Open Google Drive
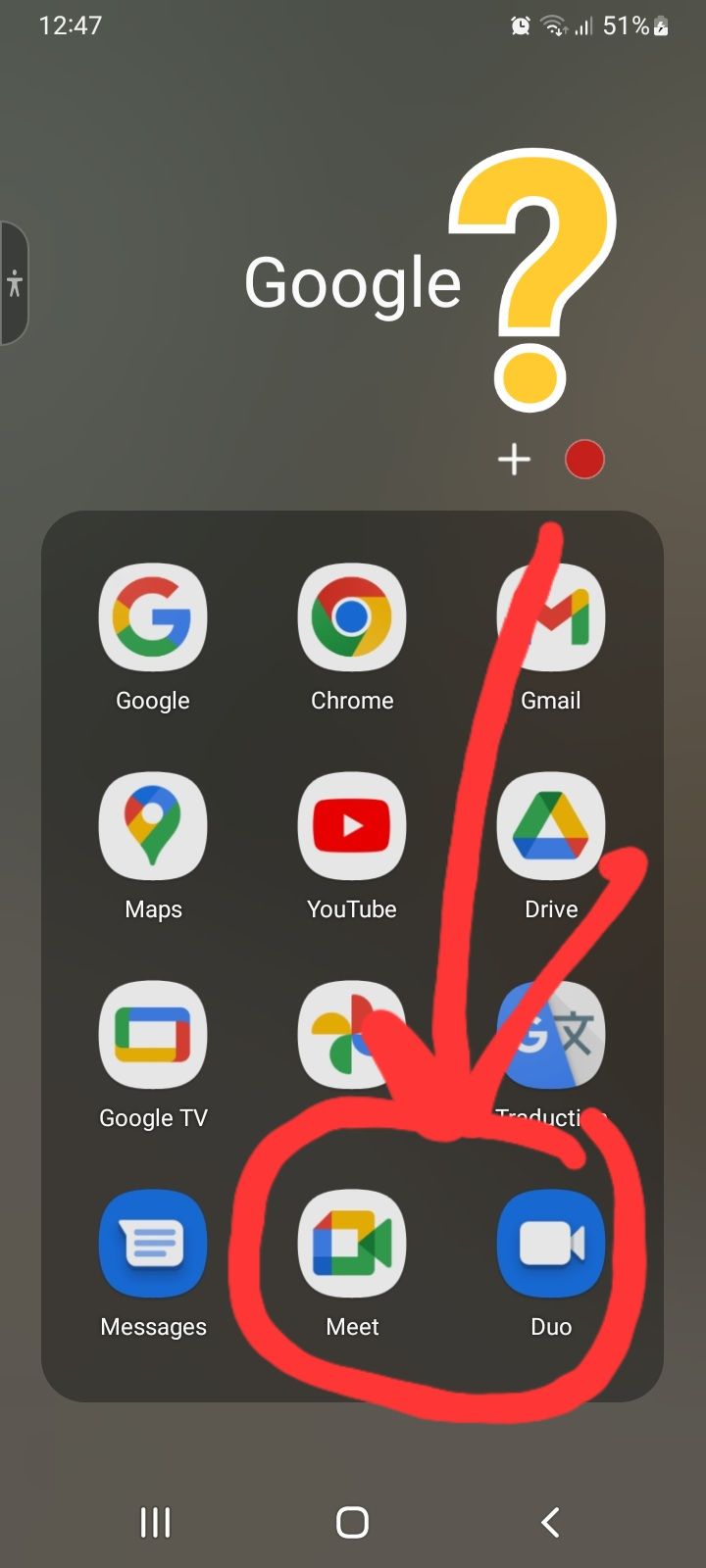 pyautogui.click(x=551, y=826)
